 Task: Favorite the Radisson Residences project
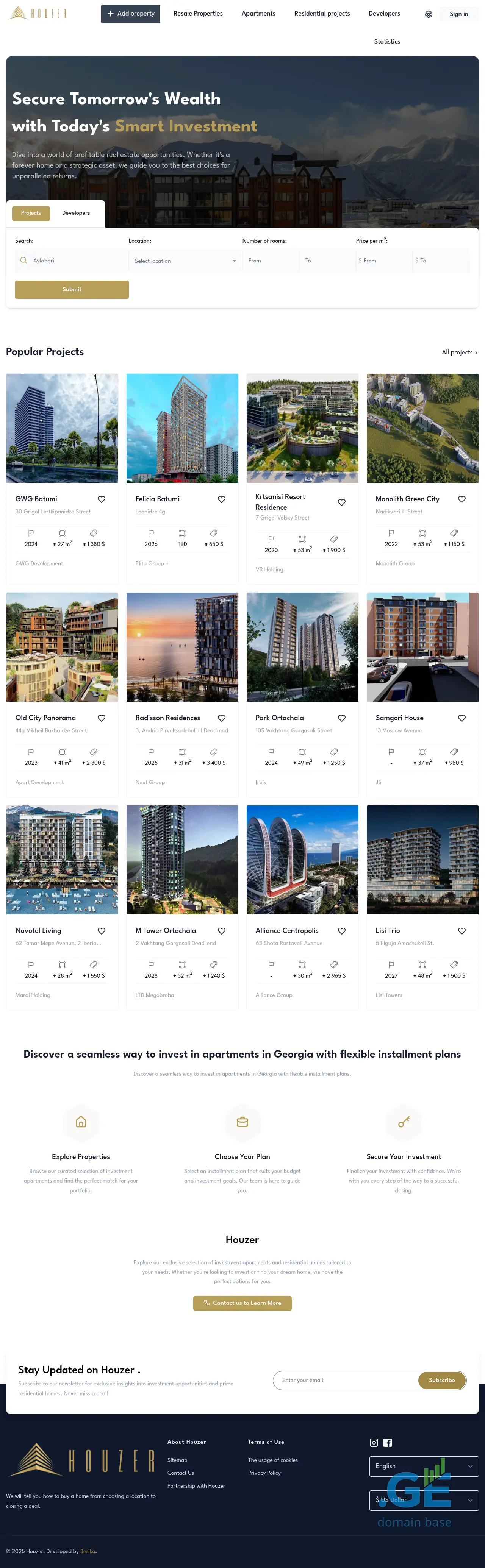point(222,718)
